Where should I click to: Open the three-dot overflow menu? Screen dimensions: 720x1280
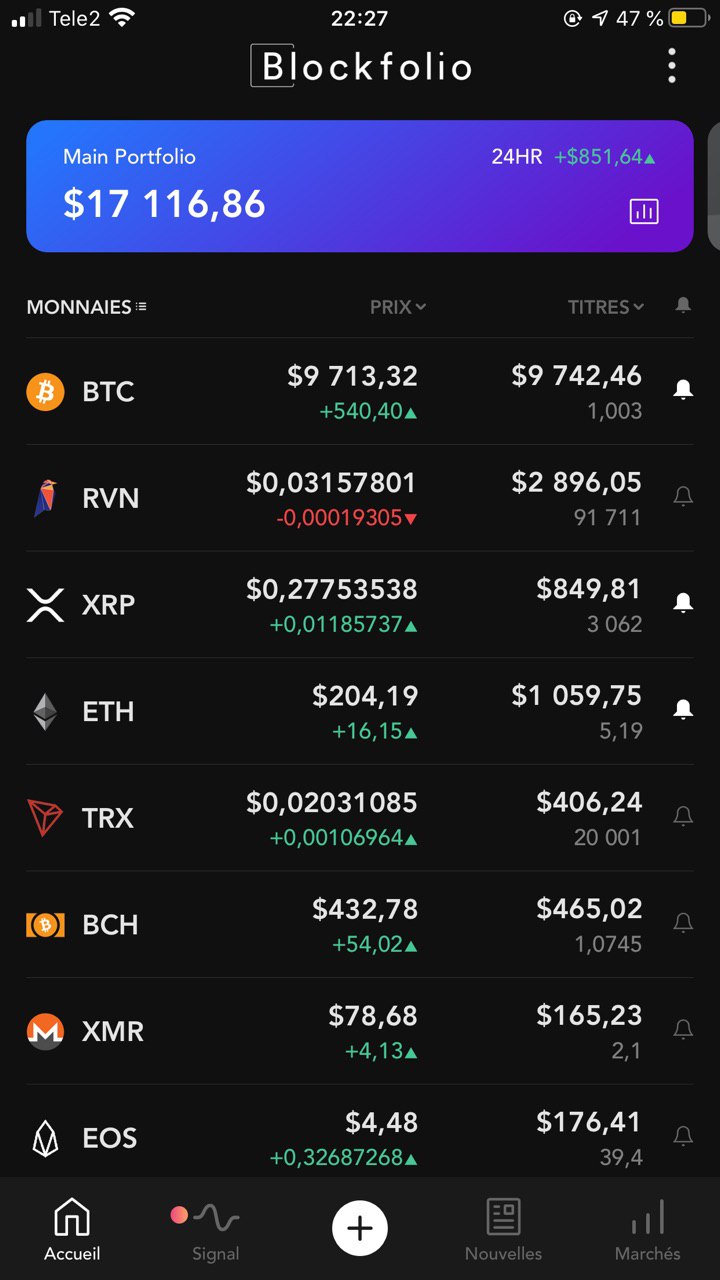click(672, 66)
